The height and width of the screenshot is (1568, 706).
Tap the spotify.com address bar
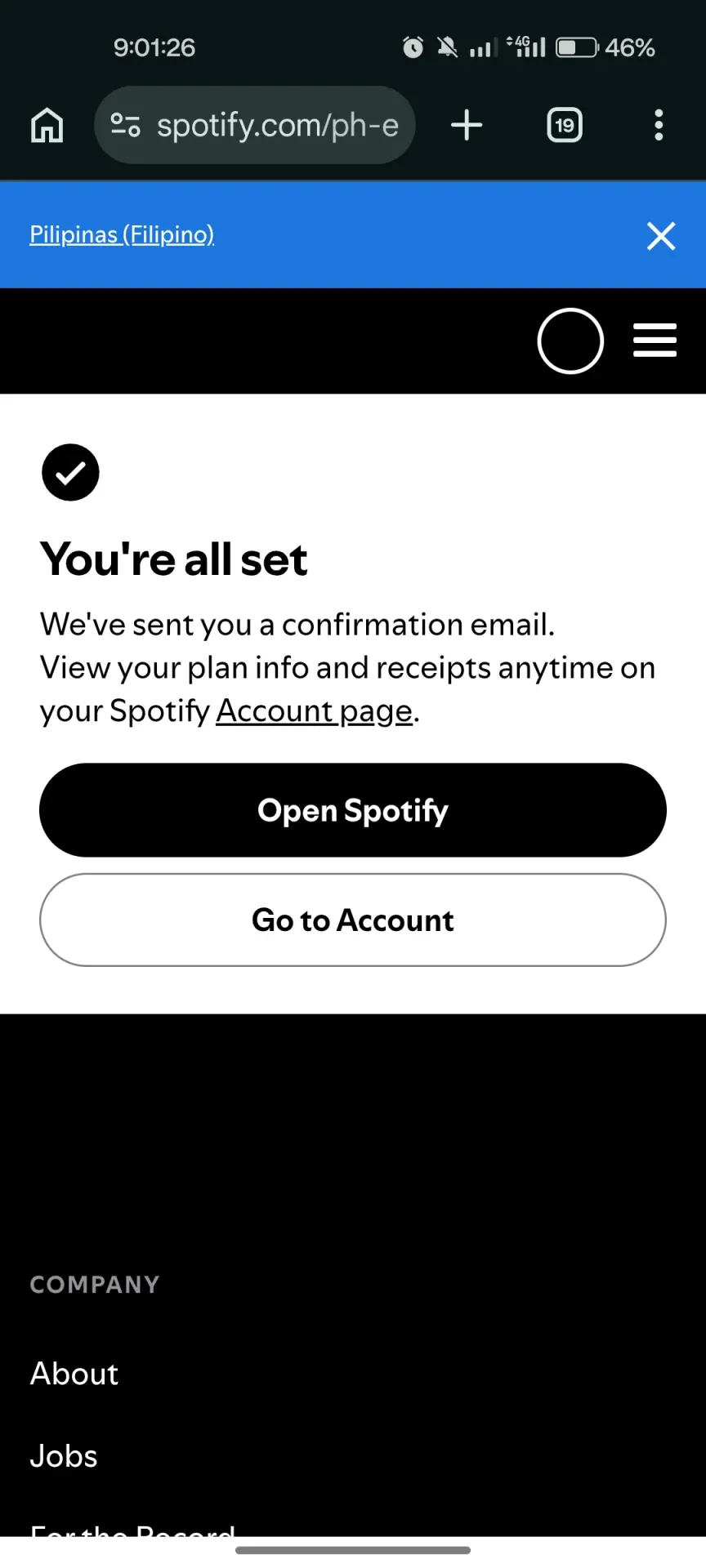click(x=255, y=125)
